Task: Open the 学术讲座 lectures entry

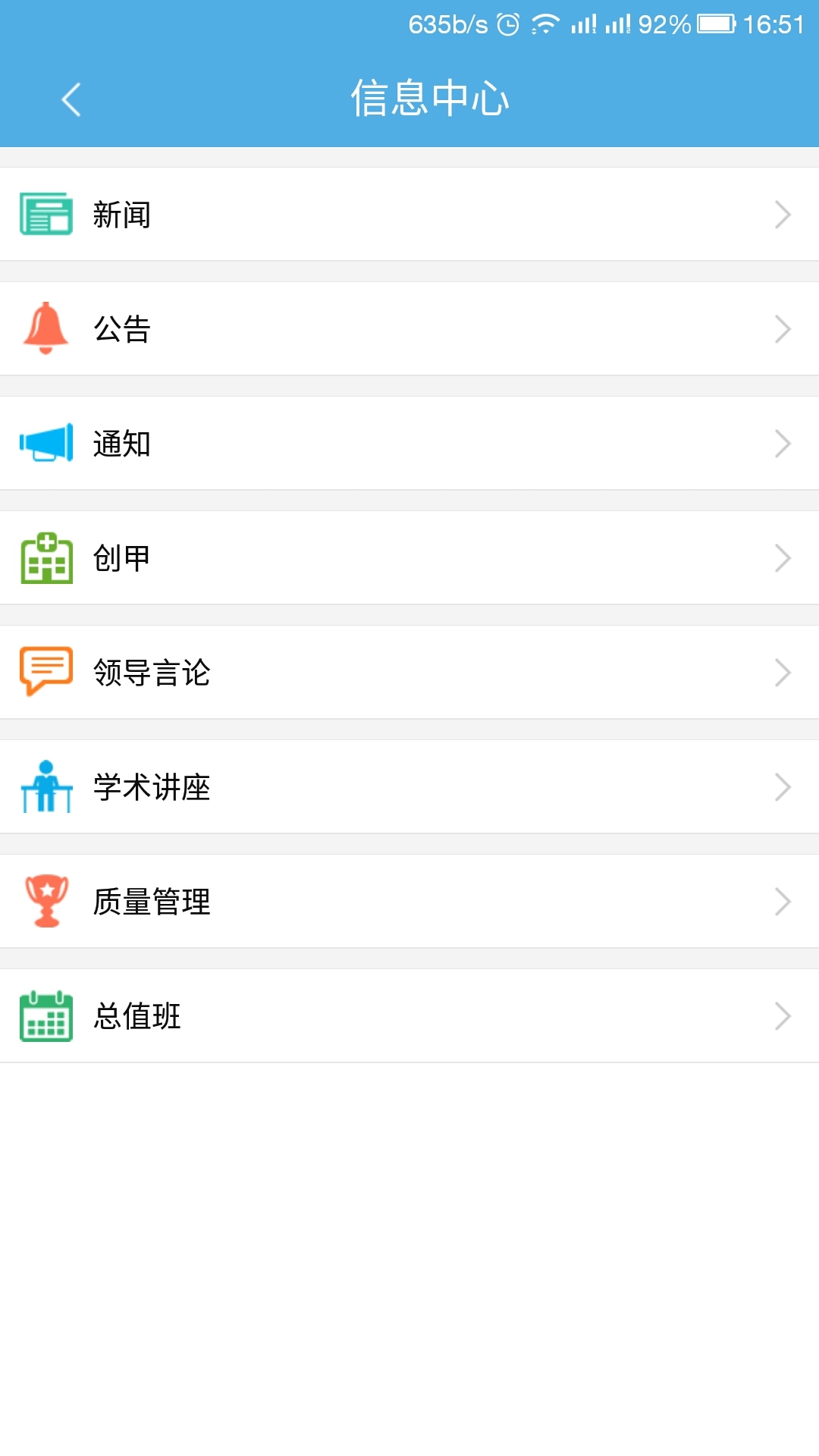Action: point(409,788)
